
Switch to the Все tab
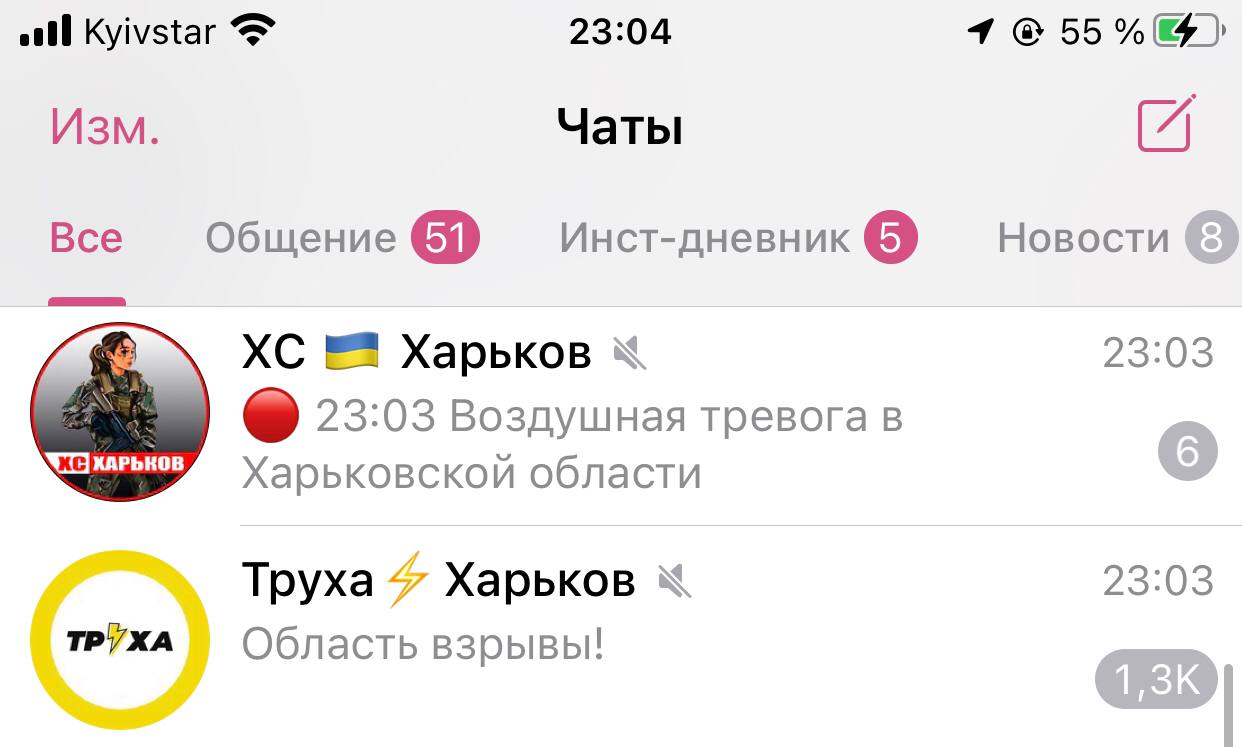point(87,239)
